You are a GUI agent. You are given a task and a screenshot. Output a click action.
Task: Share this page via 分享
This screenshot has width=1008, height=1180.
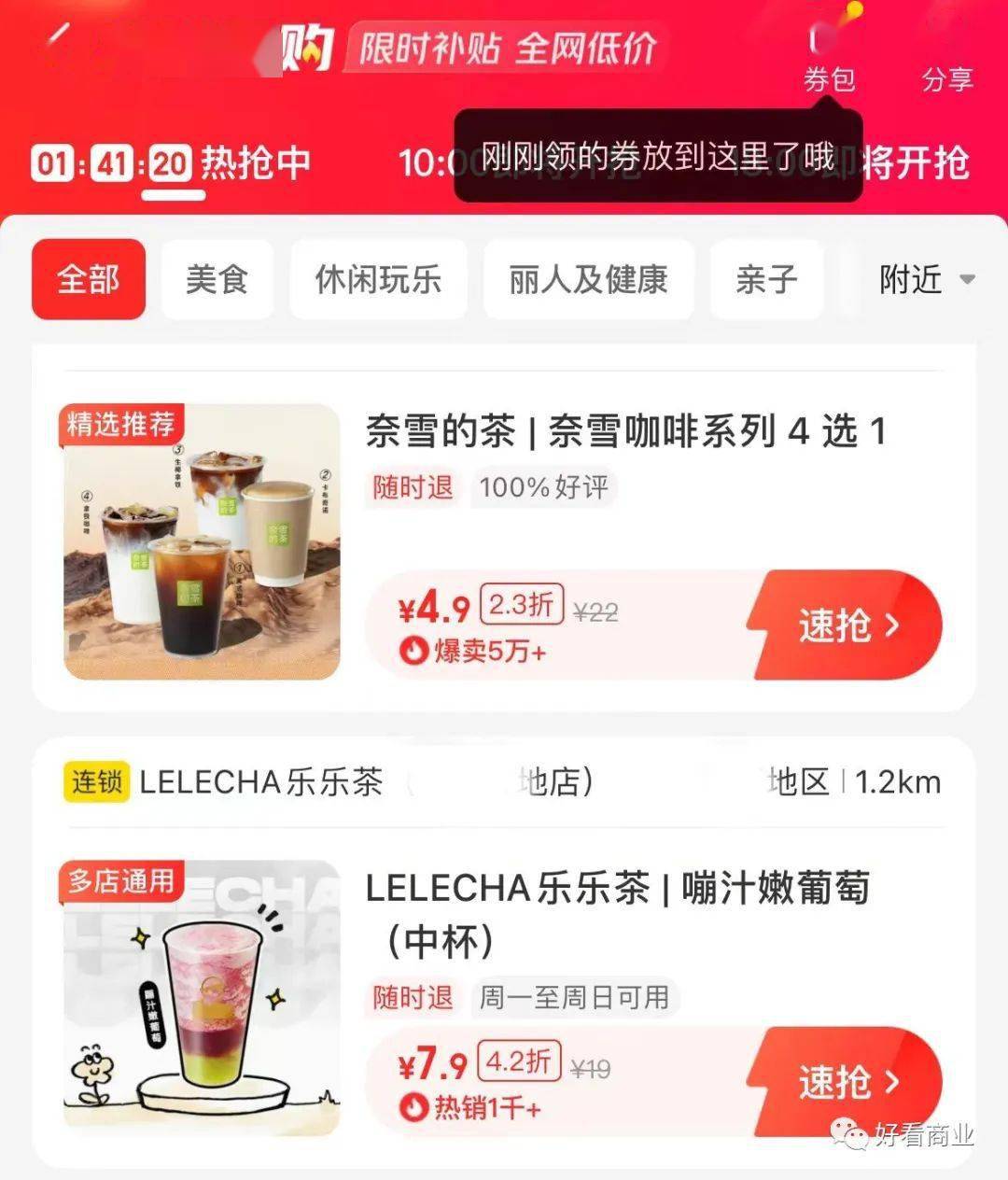(x=947, y=78)
